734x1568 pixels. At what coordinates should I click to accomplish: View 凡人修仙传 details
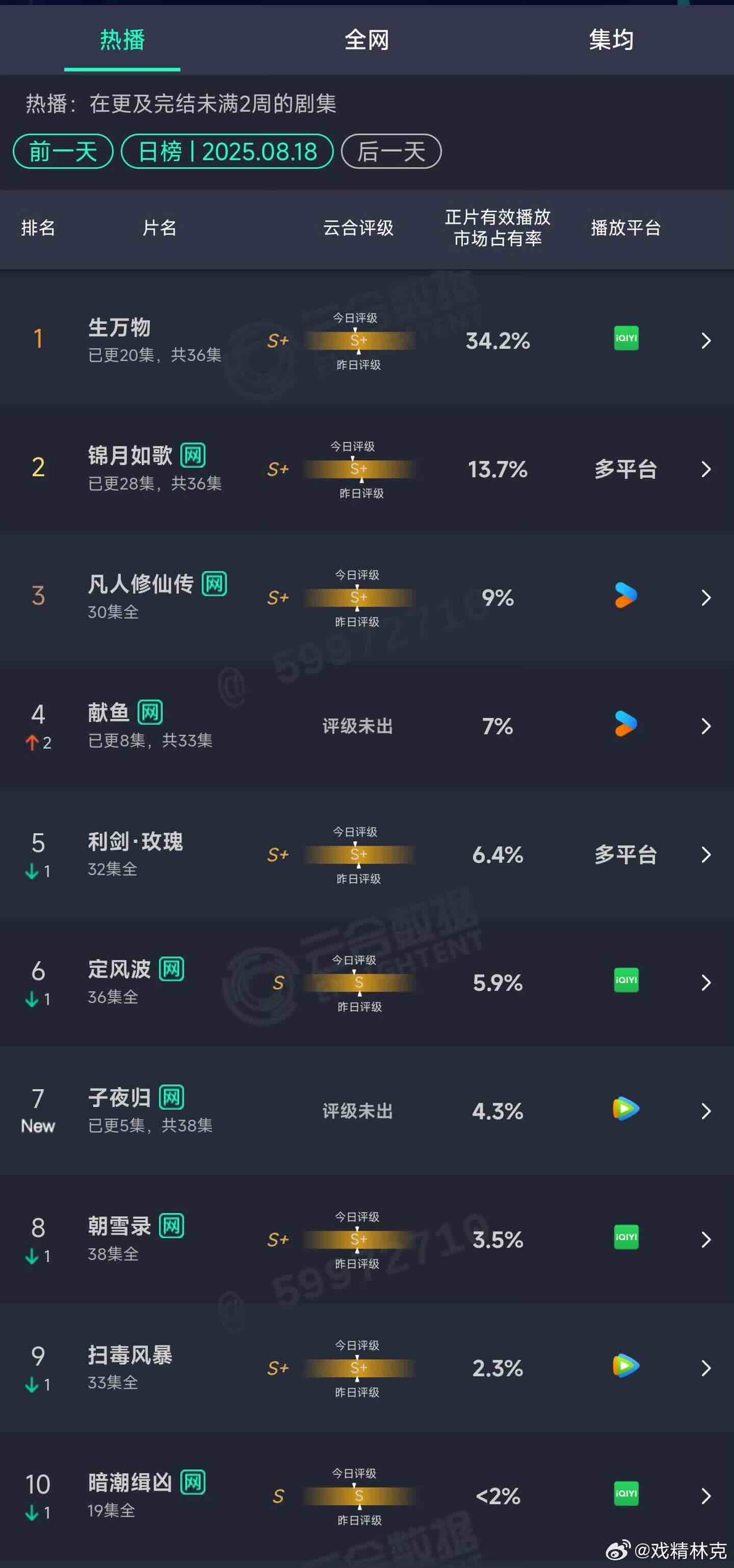(705, 598)
